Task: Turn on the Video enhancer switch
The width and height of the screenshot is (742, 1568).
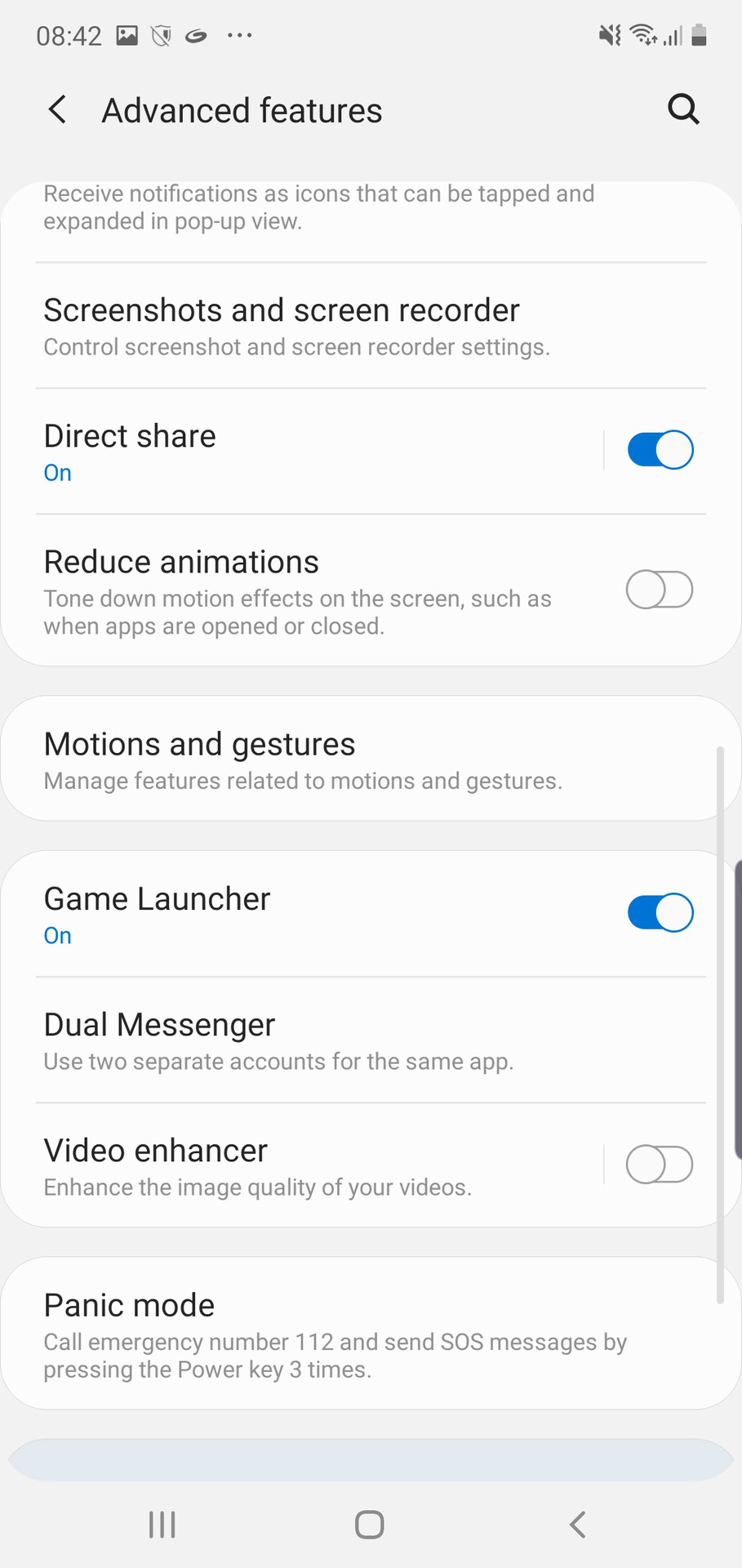Action: coord(660,1165)
